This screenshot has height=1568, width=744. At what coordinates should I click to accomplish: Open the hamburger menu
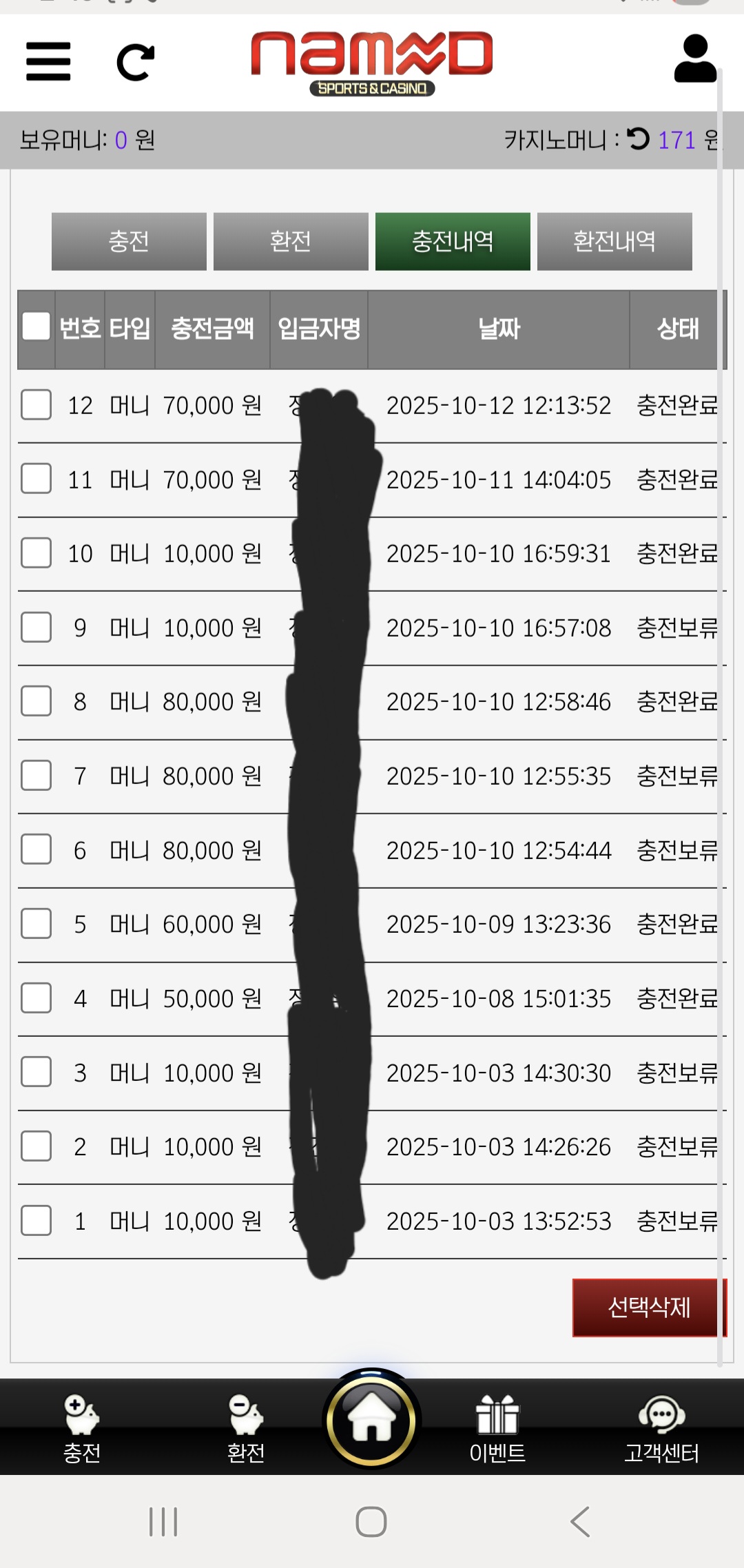48,61
